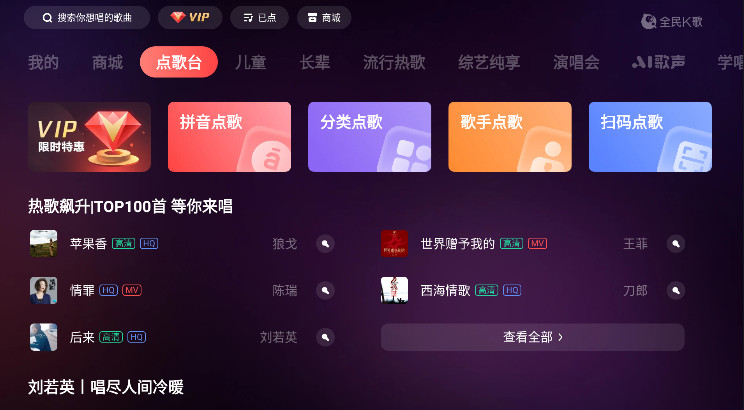Switch to the 长辈 tab

[x=314, y=63]
